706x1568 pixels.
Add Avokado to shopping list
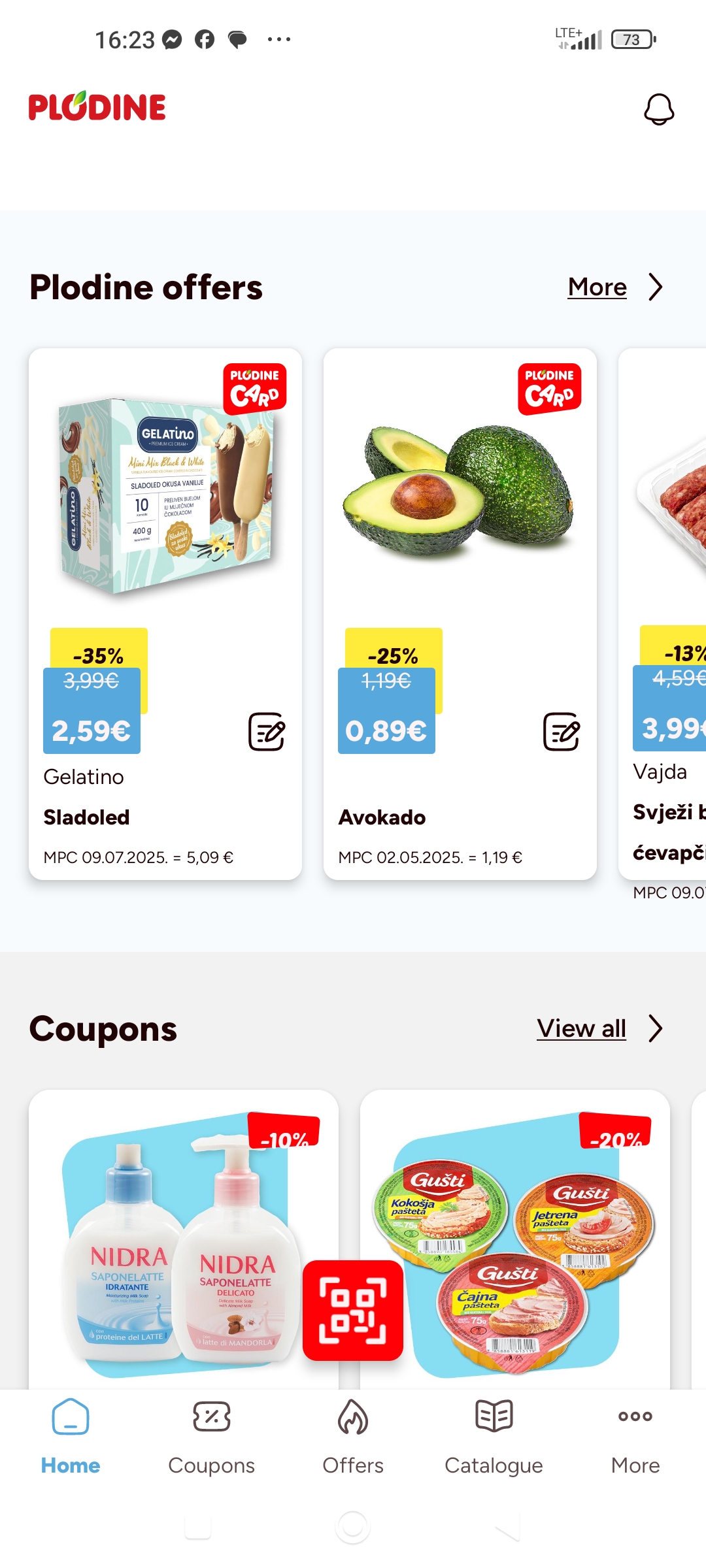561,732
